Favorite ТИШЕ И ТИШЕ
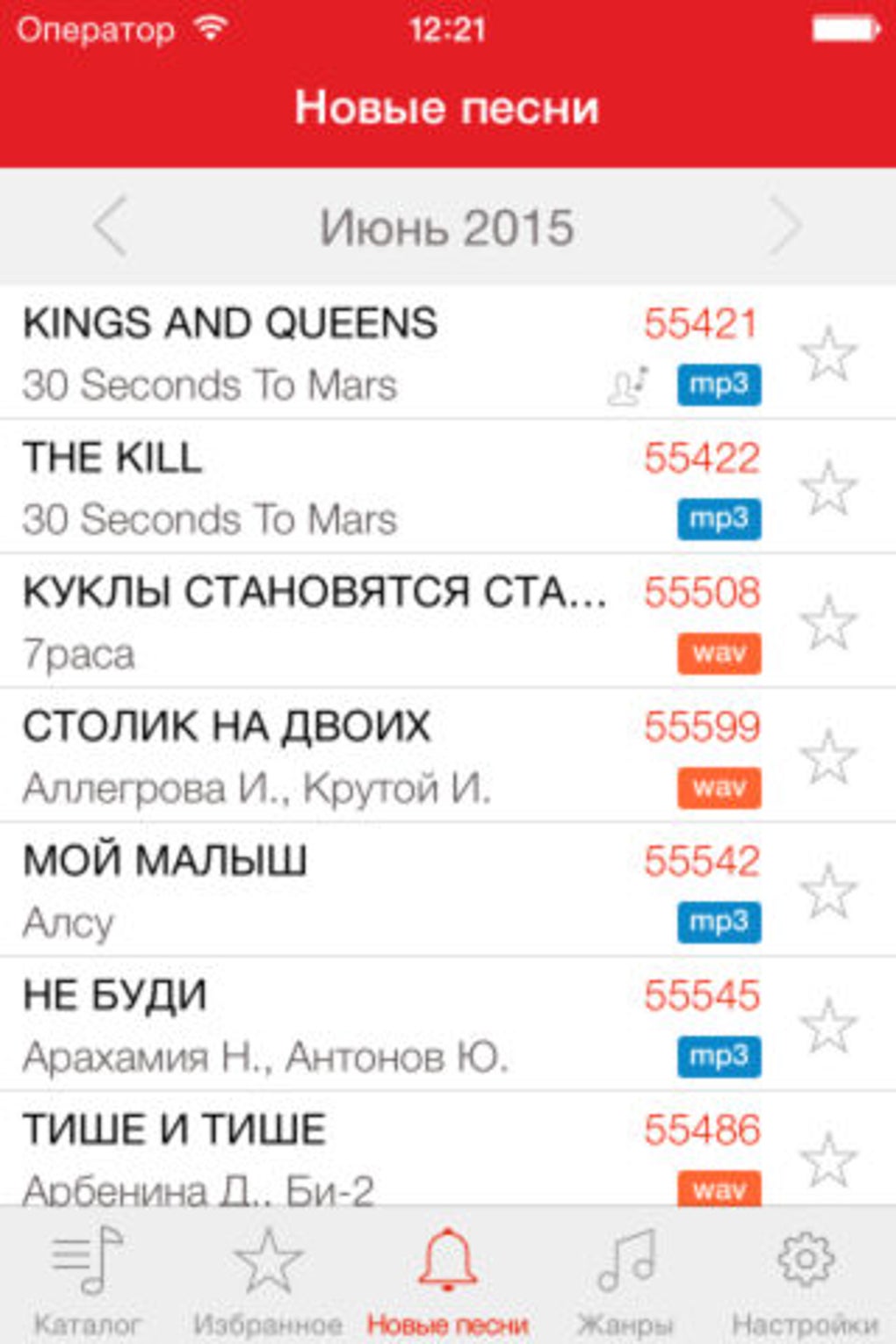The height and width of the screenshot is (1344, 896). point(827,1159)
